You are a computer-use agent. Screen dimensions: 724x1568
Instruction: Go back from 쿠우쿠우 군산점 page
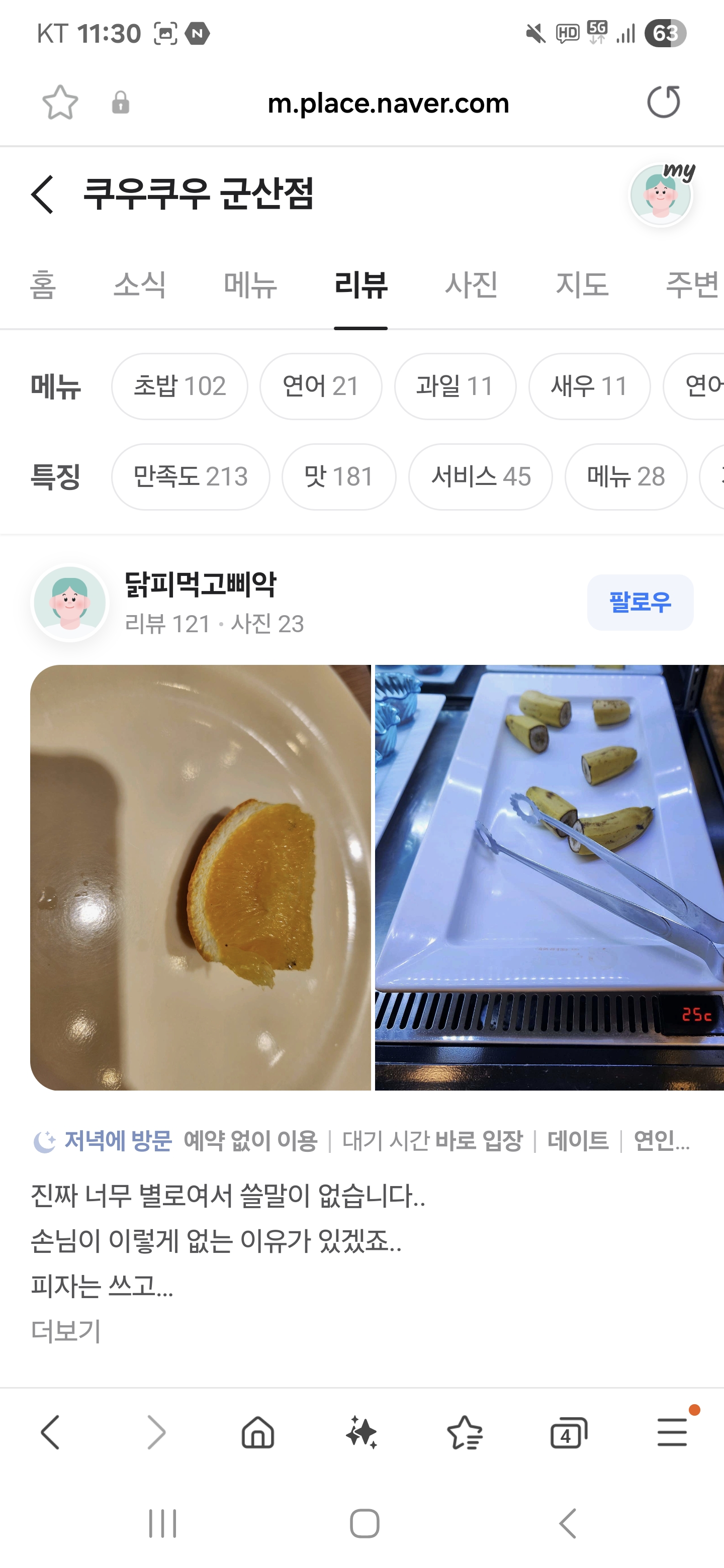[x=43, y=194]
